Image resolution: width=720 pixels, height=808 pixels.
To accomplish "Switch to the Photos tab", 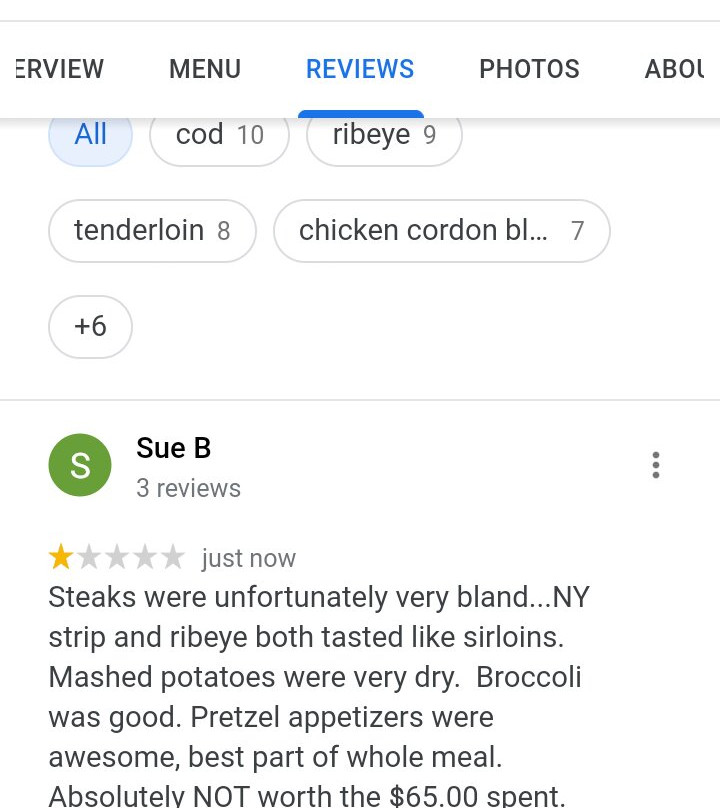I will pos(529,69).
